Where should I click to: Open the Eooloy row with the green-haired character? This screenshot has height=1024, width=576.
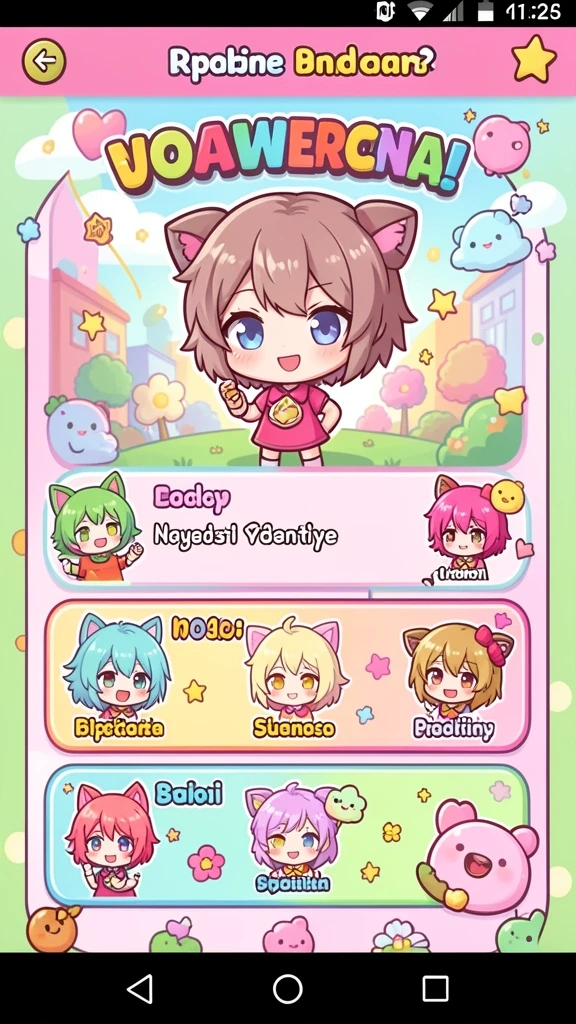(x=286, y=528)
